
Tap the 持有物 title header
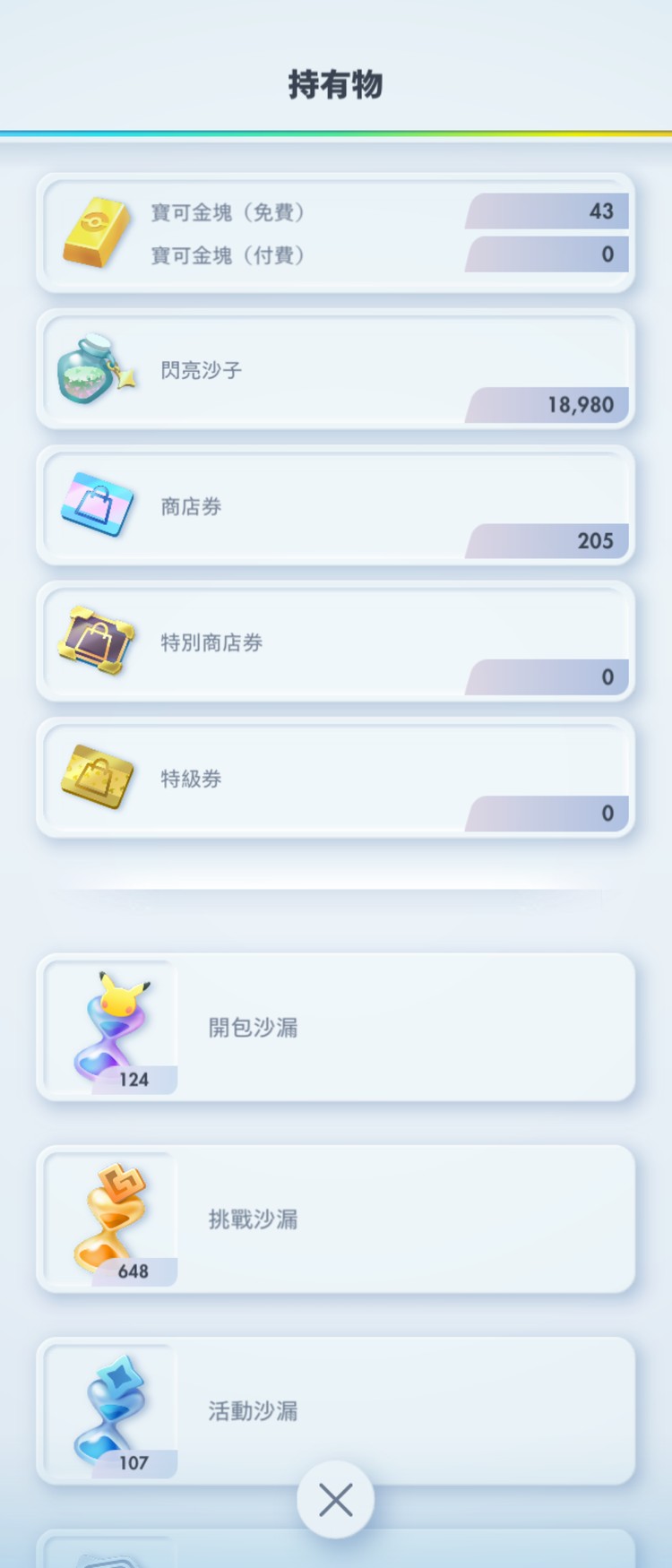336,83
